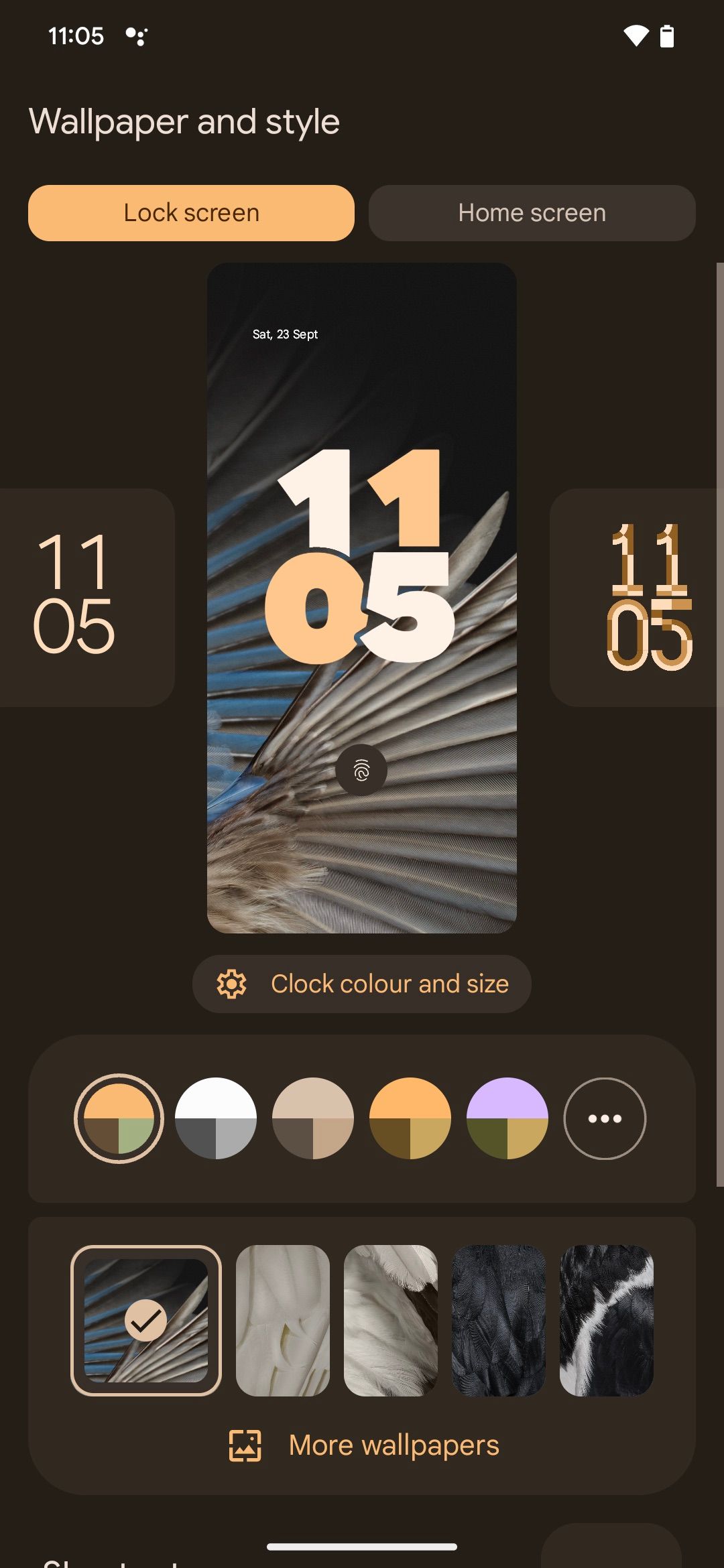
Task: Select the orange, brown and green palette
Action: click(x=119, y=1118)
